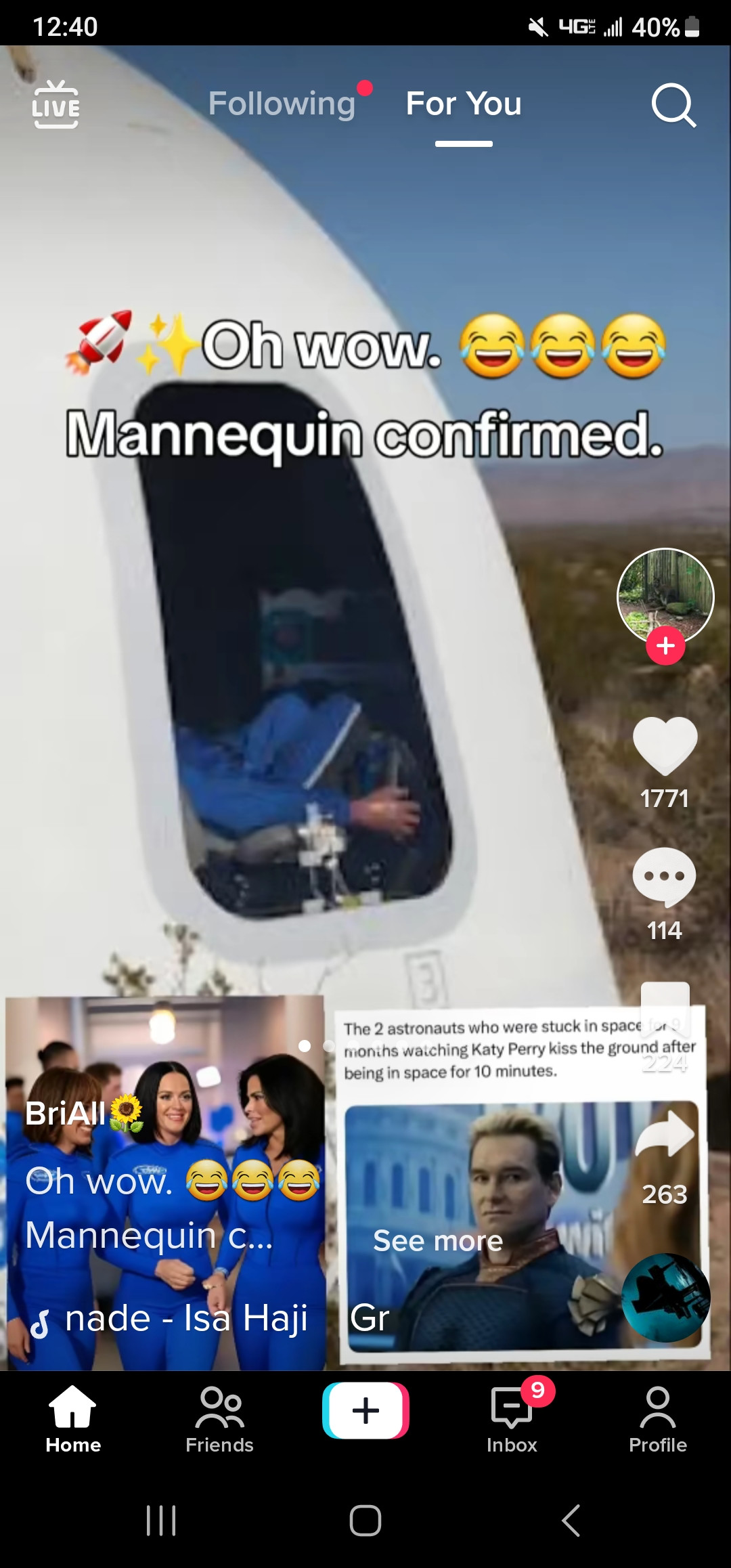This screenshot has height=1568, width=731.
Task: Go to the Friends tab
Action: [219, 1419]
